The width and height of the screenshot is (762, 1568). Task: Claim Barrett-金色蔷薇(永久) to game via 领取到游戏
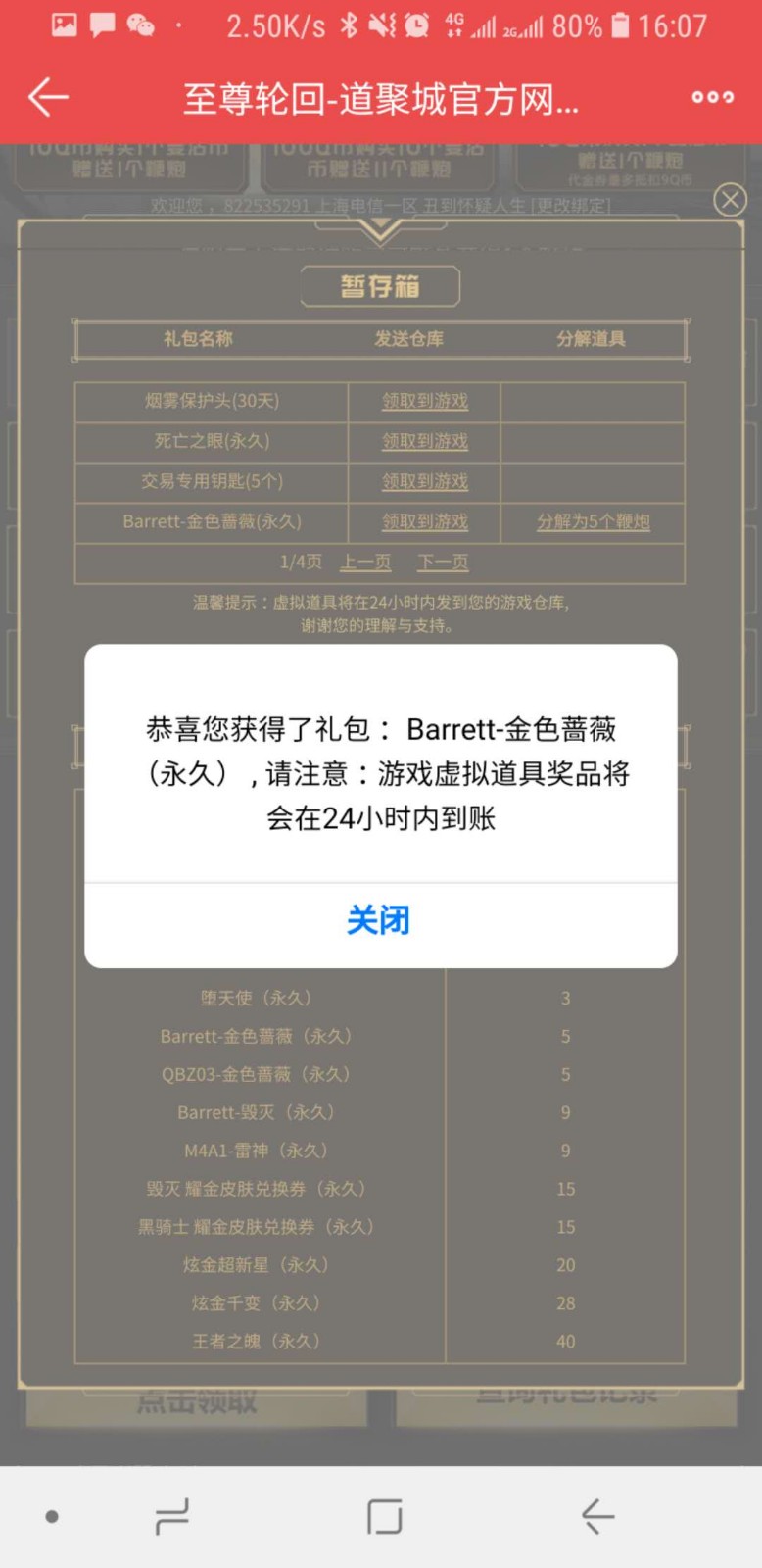(425, 521)
